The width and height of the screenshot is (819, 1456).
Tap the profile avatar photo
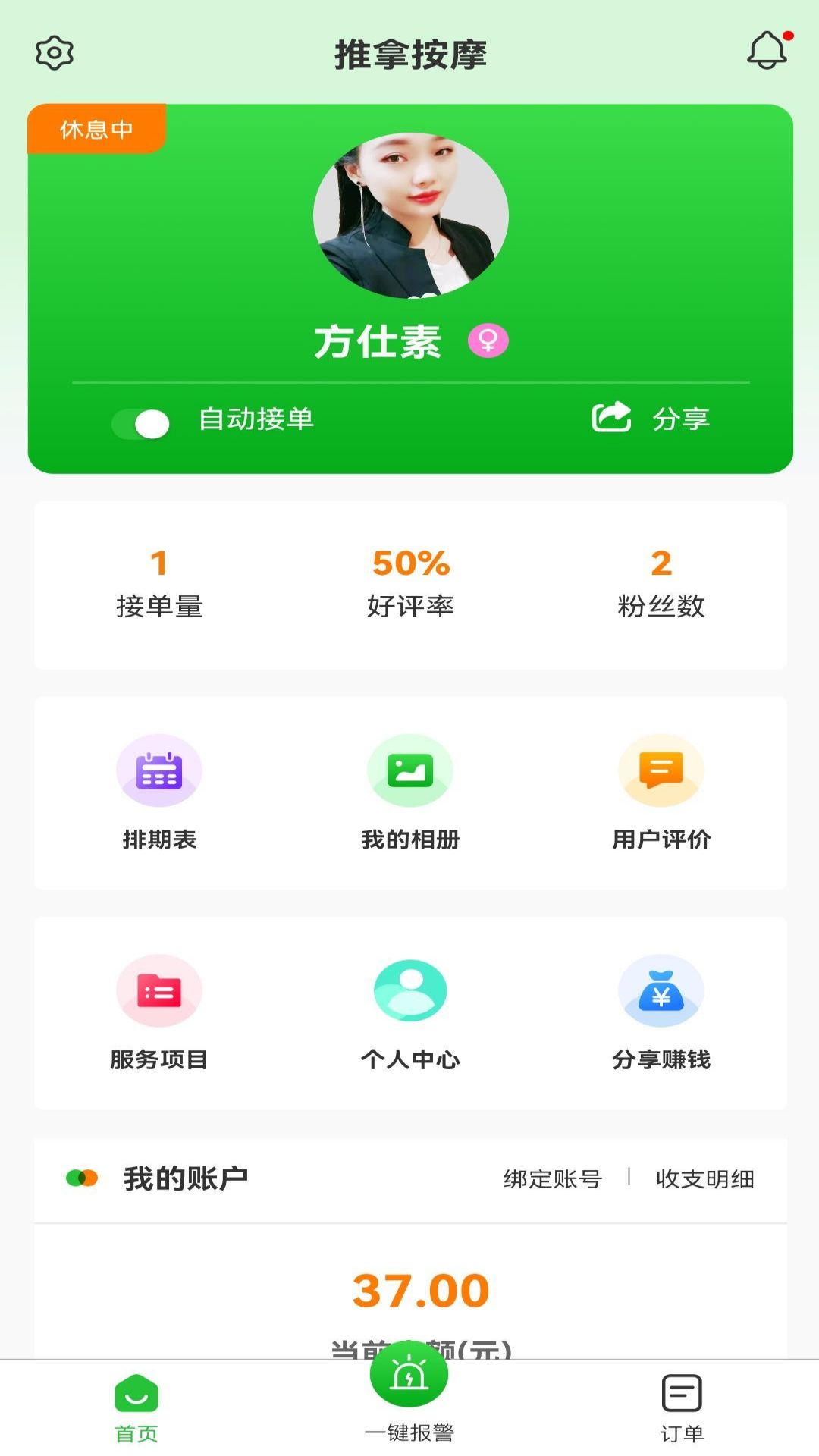pos(411,215)
